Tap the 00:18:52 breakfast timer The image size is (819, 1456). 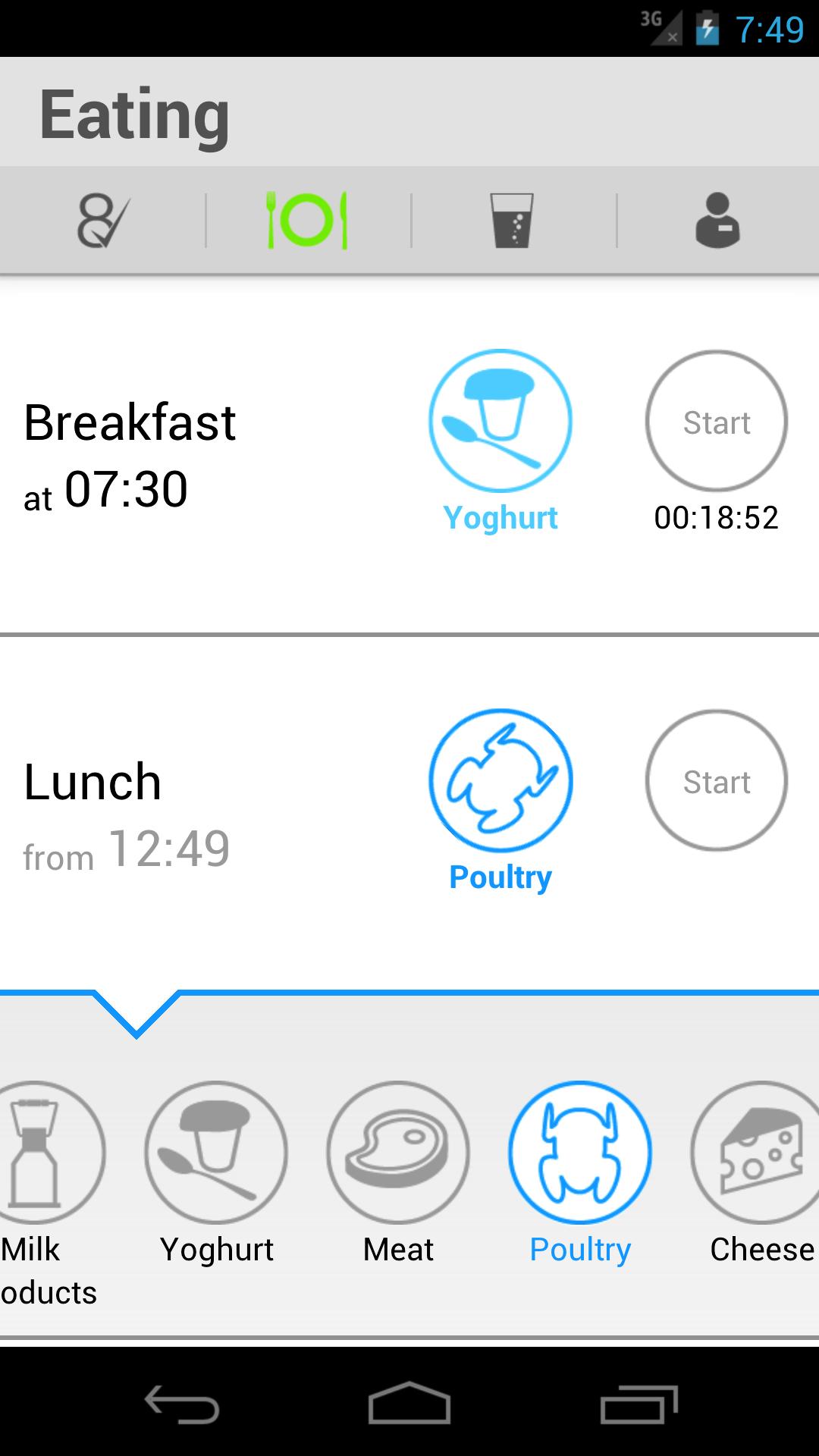point(717,518)
